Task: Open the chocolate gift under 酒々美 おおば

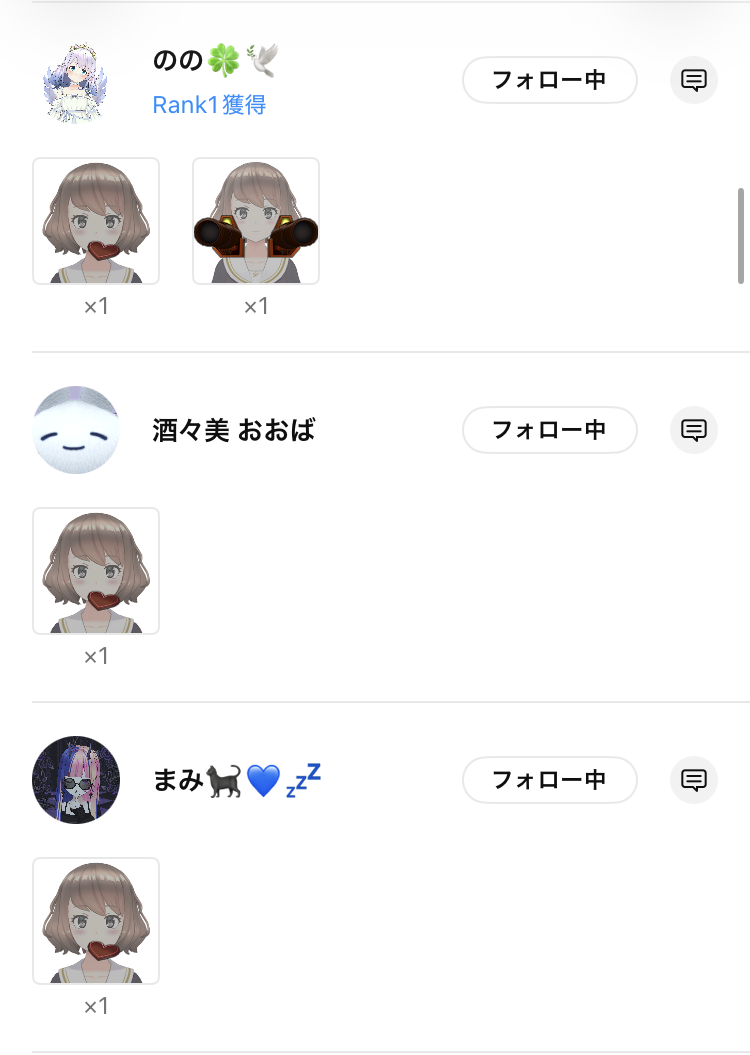Action: click(96, 571)
